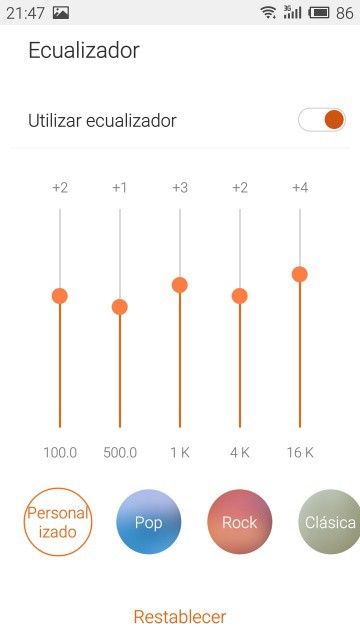The image size is (360, 640).
Task: Apply the Rock equalizer preset
Action: coord(240,522)
